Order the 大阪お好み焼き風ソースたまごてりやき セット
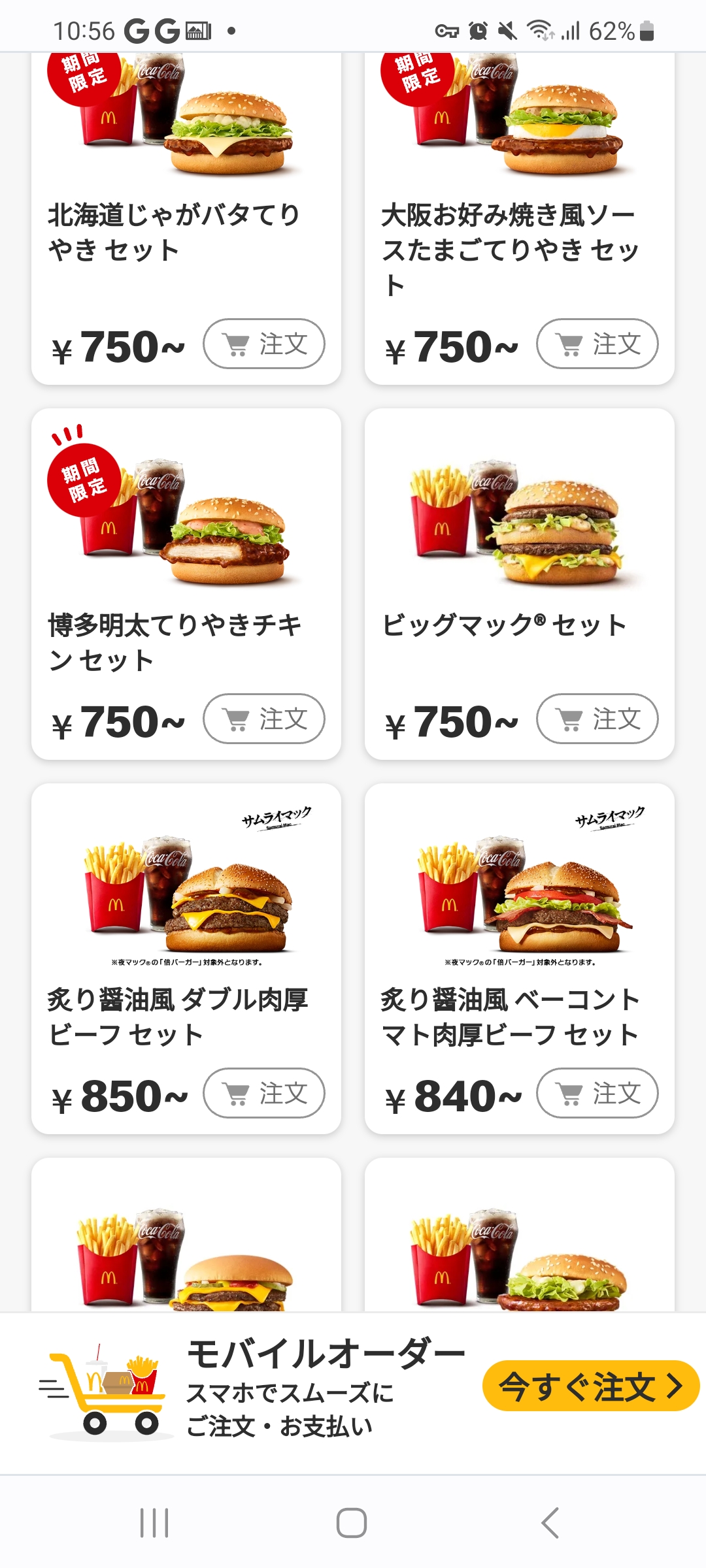Viewport: 706px width, 1568px height. [597, 344]
